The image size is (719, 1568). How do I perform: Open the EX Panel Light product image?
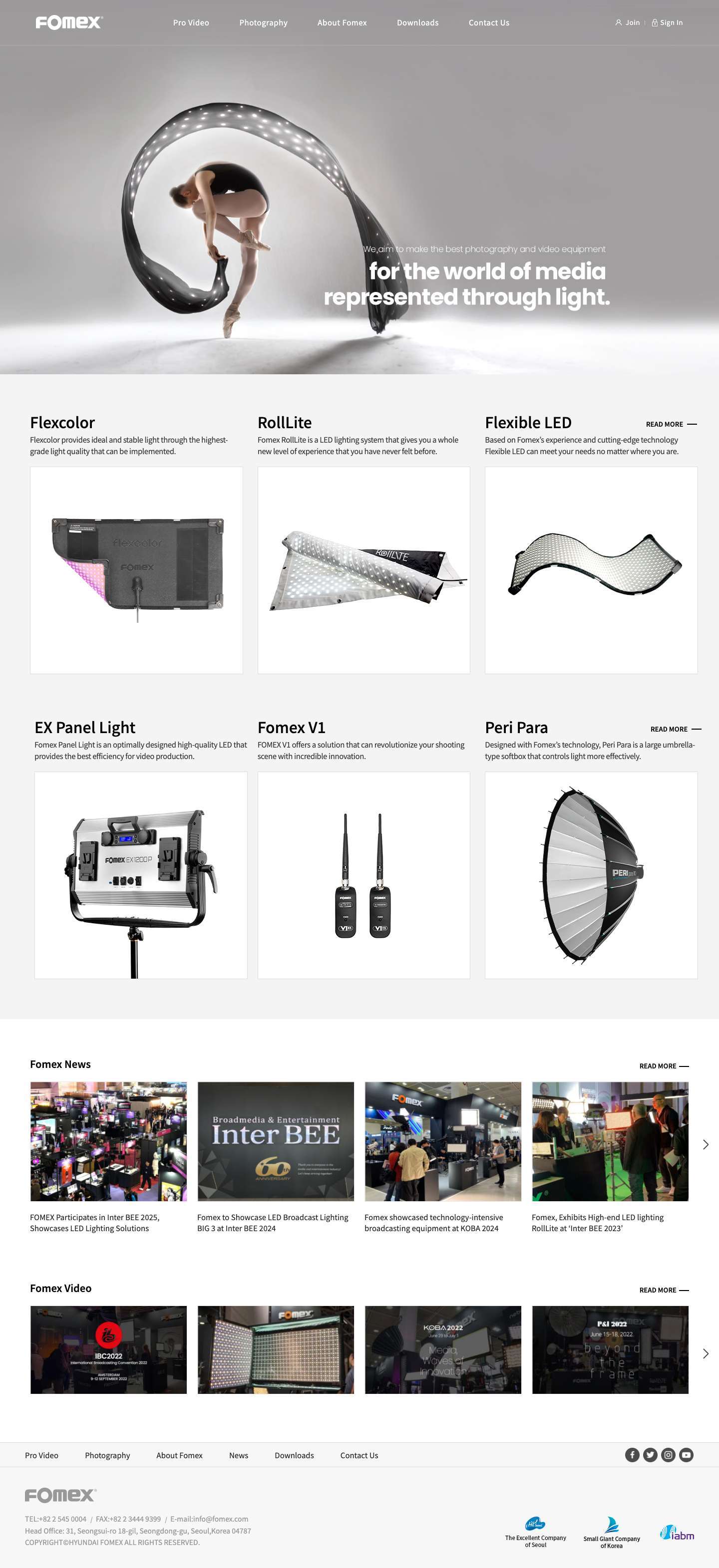(141, 875)
